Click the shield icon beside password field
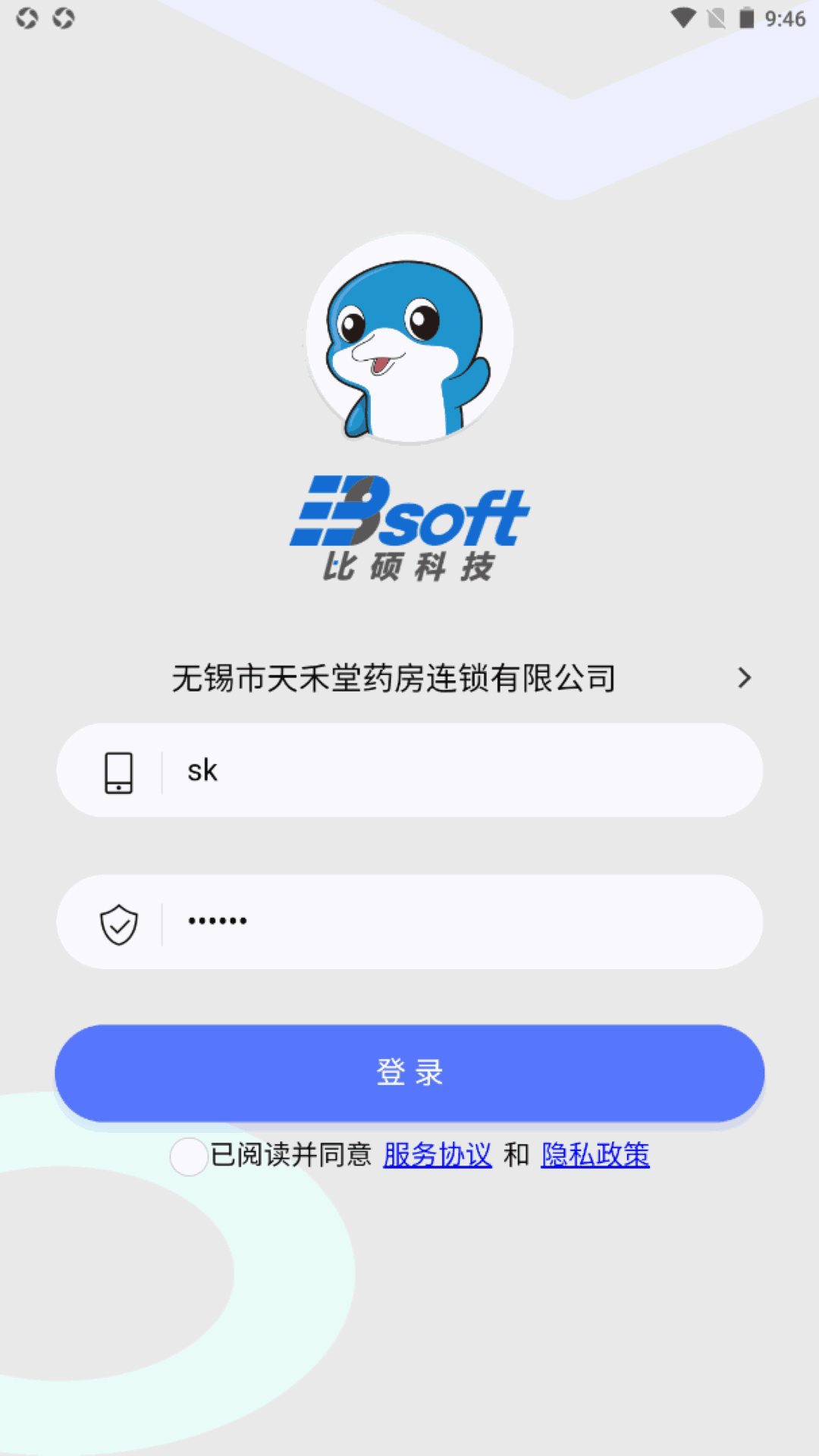Viewport: 819px width, 1456px height. [119, 921]
